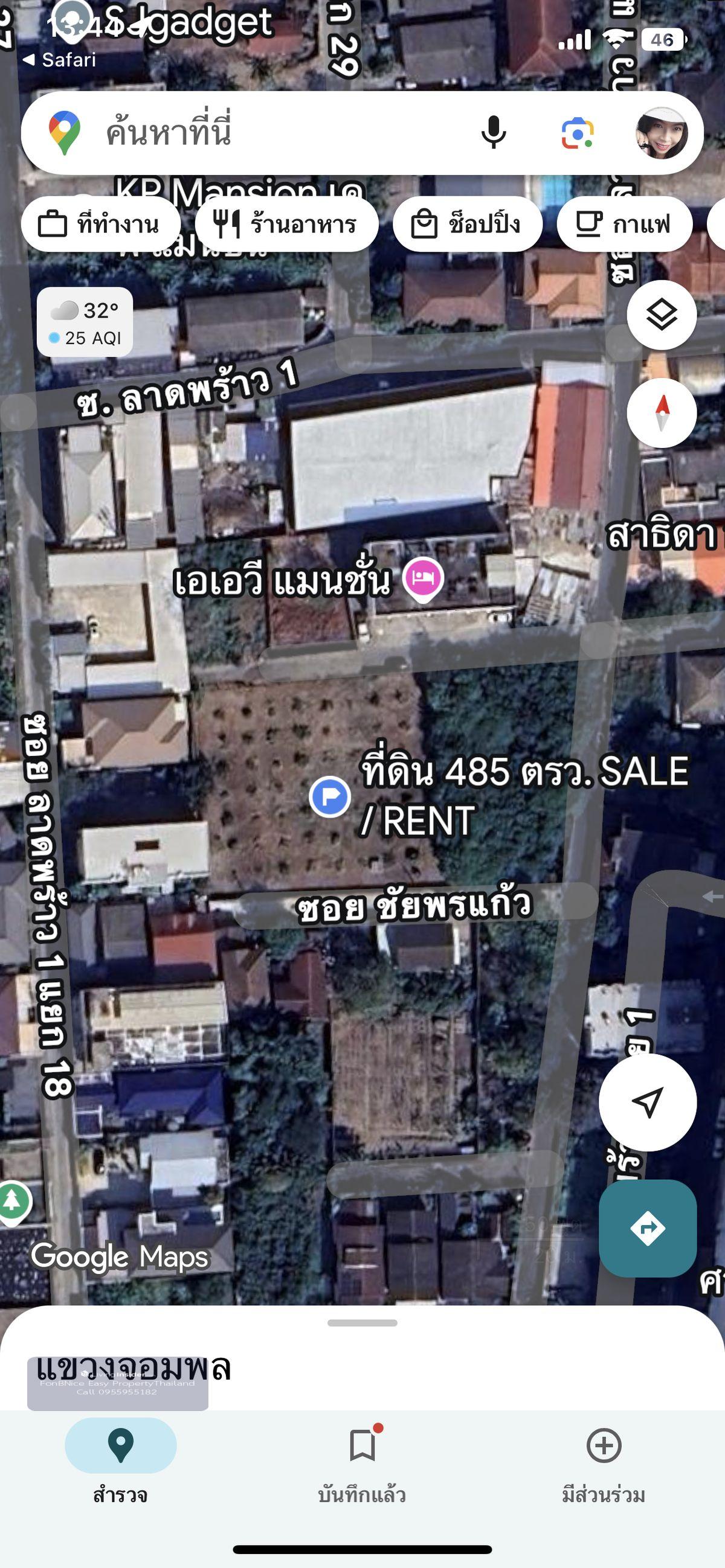Screen dimensions: 725x1568
Task: Open the account profile picture
Action: 662,133
